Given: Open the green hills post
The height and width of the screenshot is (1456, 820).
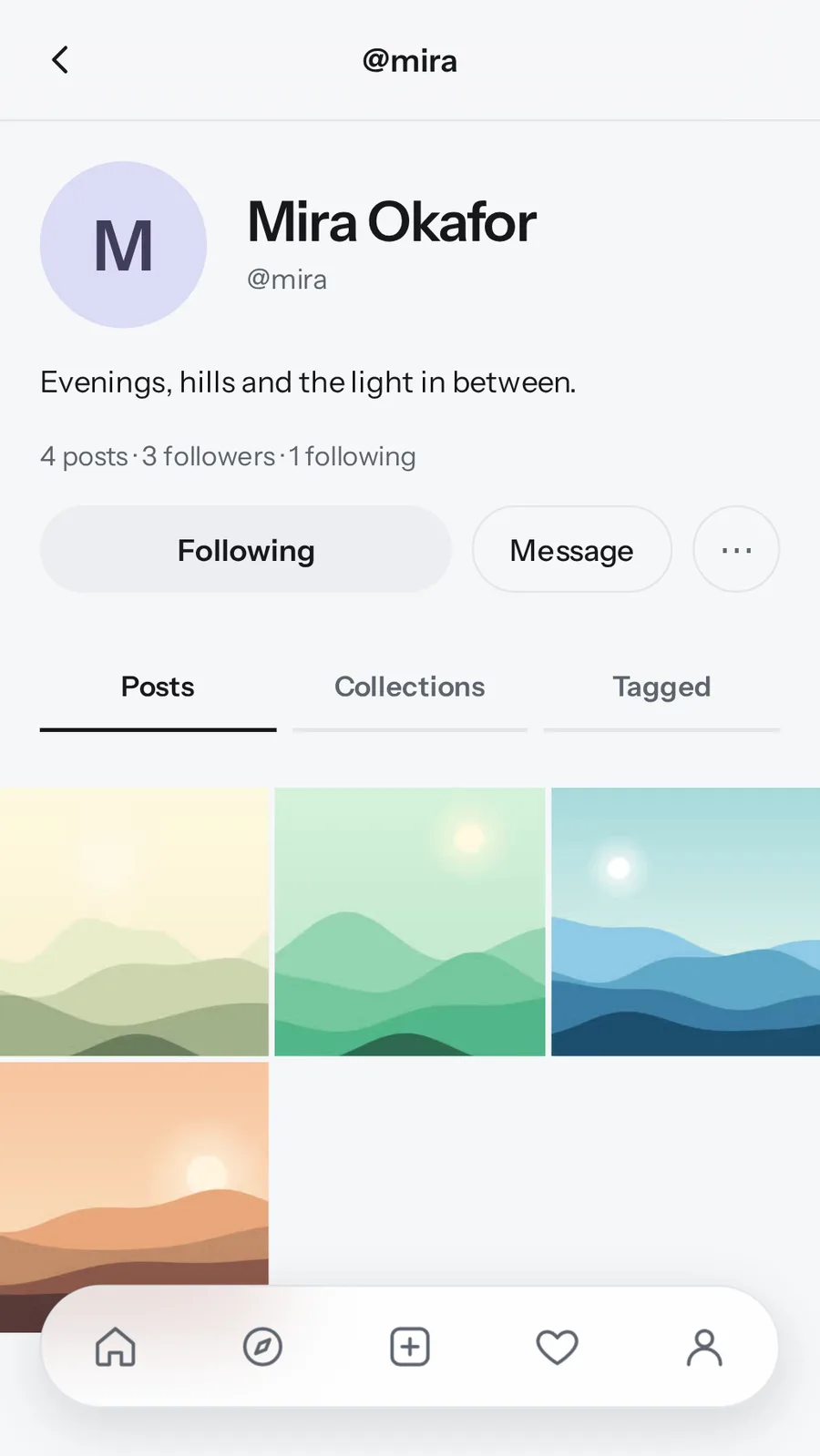Looking at the screenshot, I should (x=410, y=921).
